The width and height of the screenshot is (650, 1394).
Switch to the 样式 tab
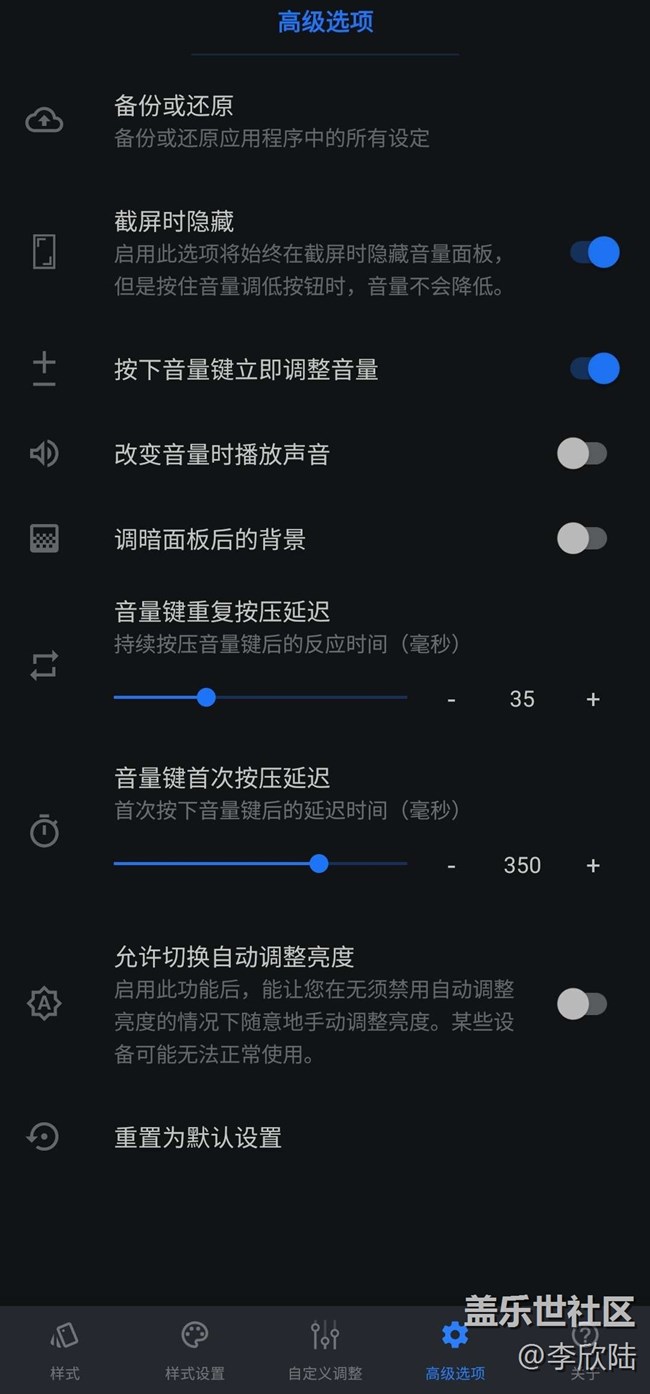[65, 1350]
